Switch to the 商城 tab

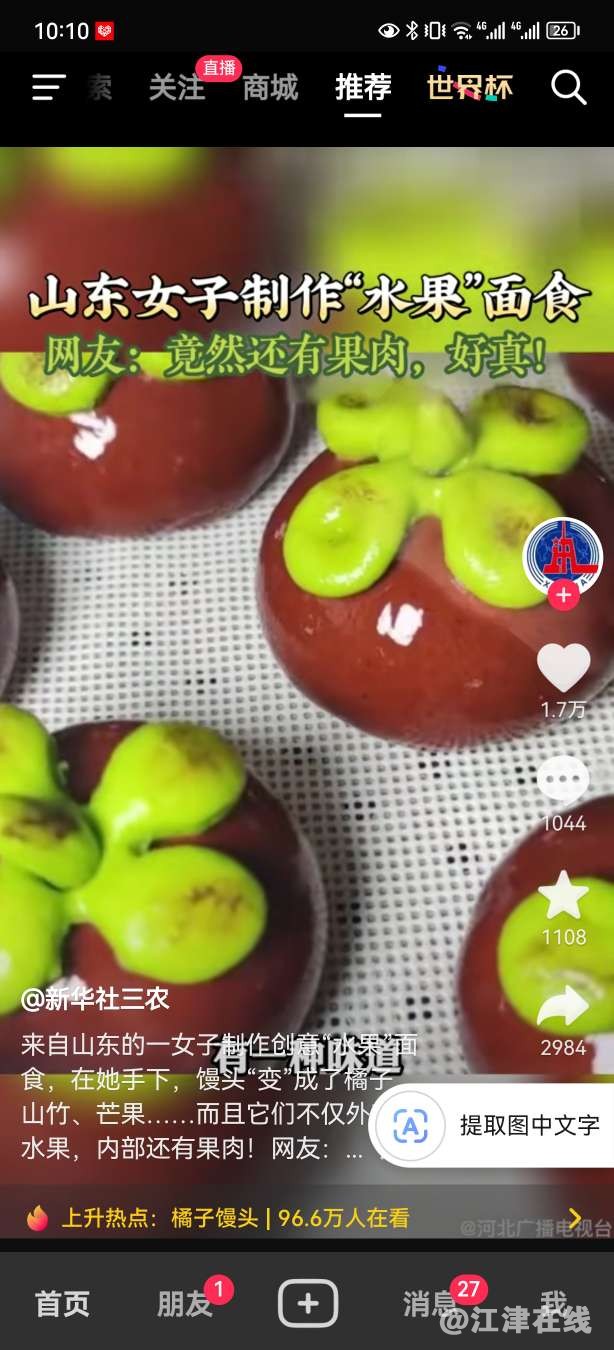pyautogui.click(x=270, y=88)
